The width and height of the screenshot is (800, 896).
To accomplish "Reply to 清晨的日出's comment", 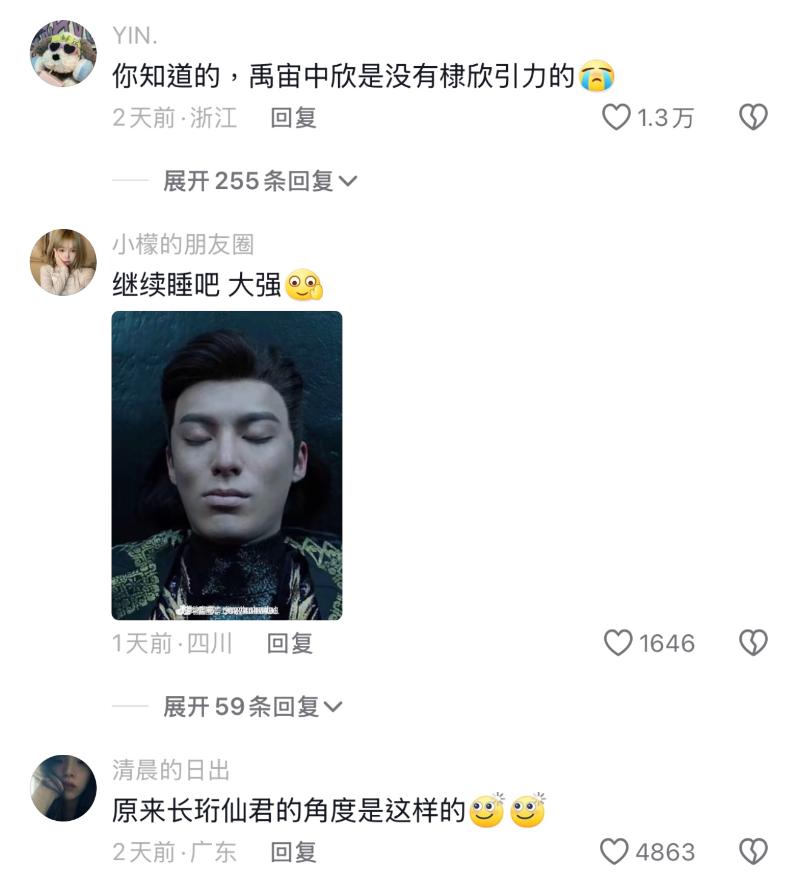I will click(293, 852).
